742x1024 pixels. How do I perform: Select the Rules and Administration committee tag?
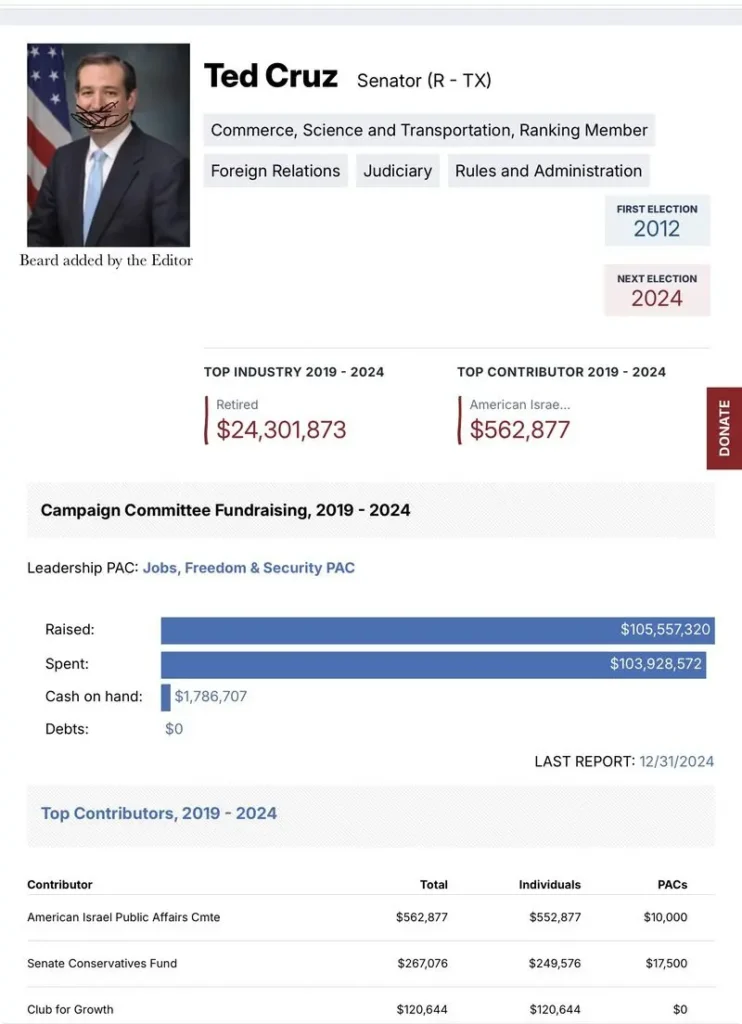click(x=549, y=170)
